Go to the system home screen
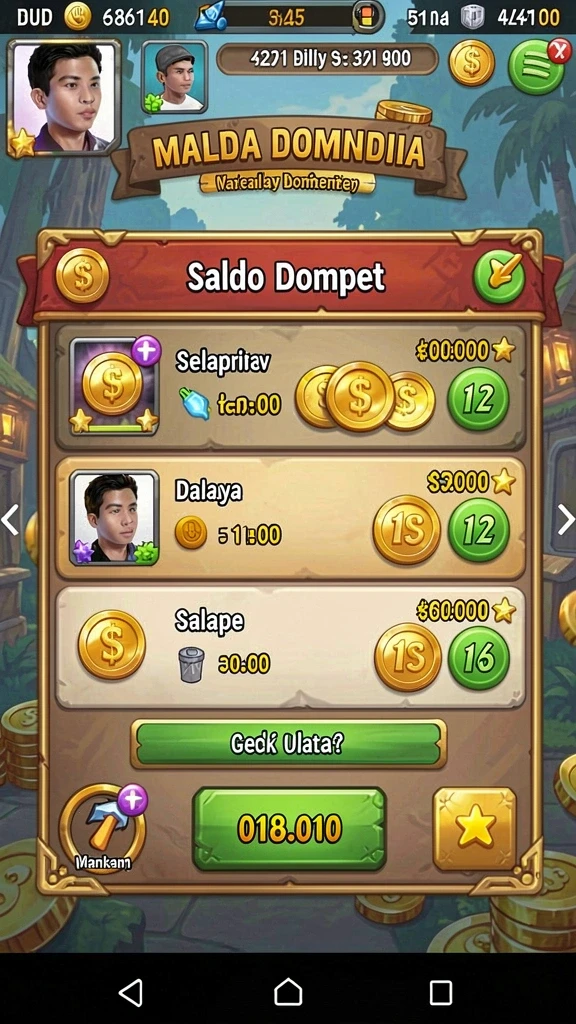Viewport: 576px width, 1024px height. 288,992
